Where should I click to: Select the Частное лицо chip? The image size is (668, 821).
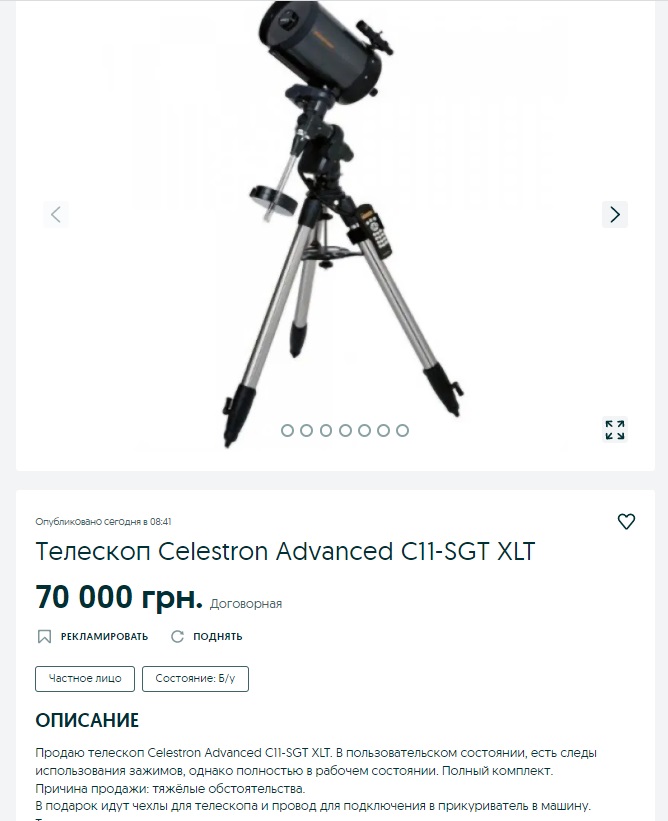(85, 678)
